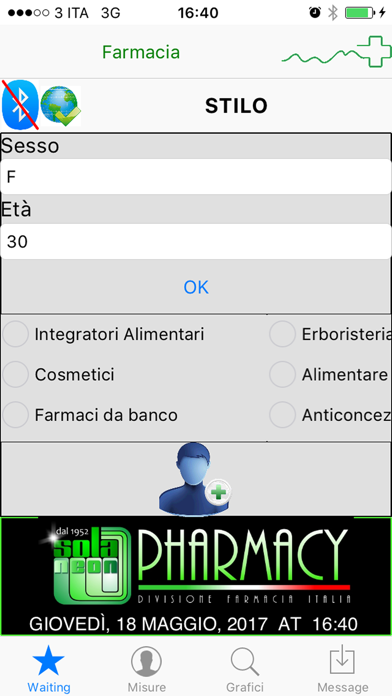Switch to the Waiting tab
Screen dimensions: 392x696
click(x=49, y=667)
